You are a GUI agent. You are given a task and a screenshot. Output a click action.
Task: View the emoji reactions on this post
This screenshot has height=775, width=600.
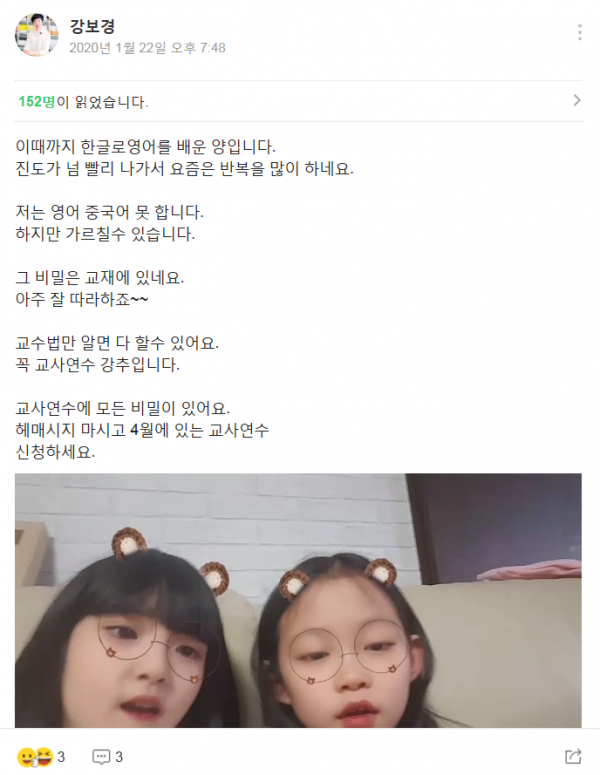pos(40,756)
